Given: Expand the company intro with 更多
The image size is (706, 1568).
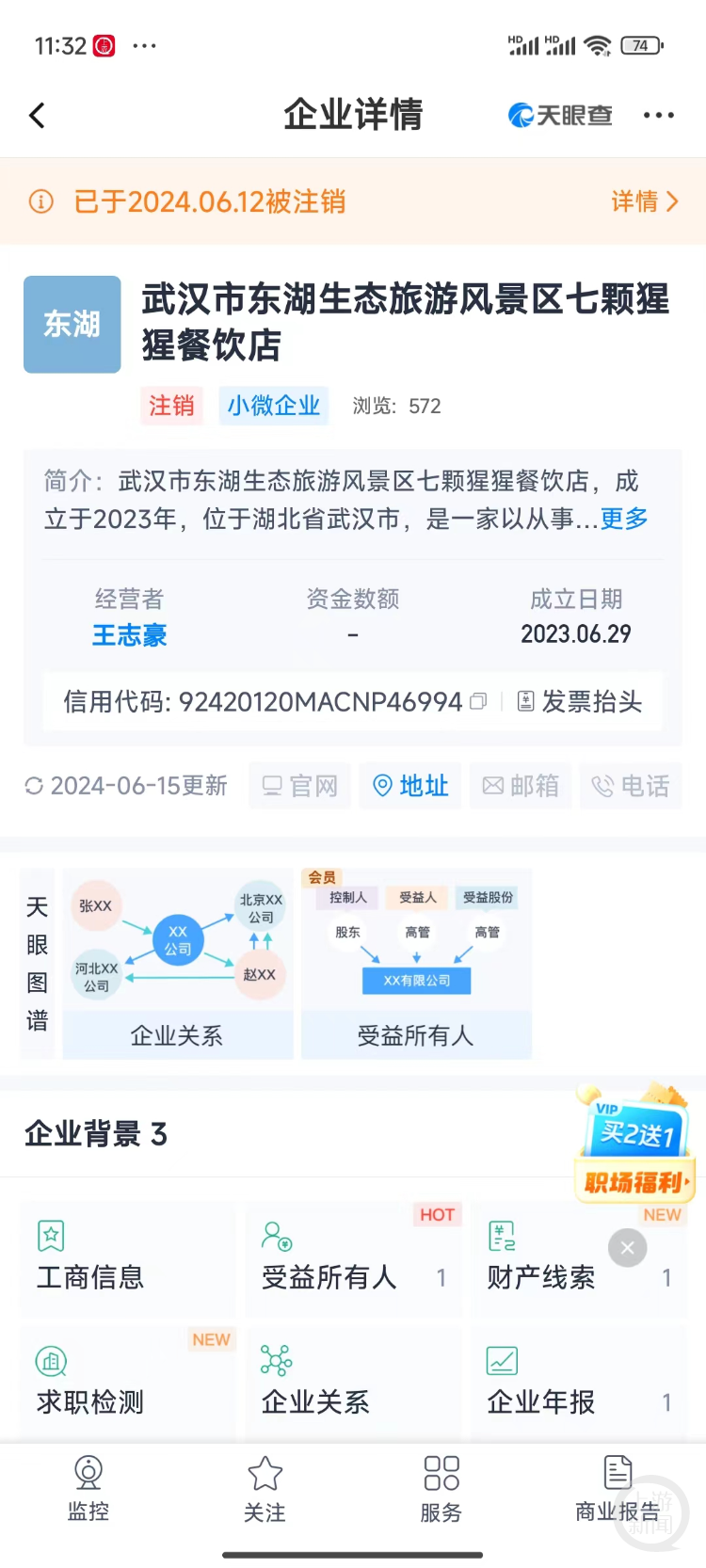Looking at the screenshot, I should pyautogui.click(x=624, y=519).
